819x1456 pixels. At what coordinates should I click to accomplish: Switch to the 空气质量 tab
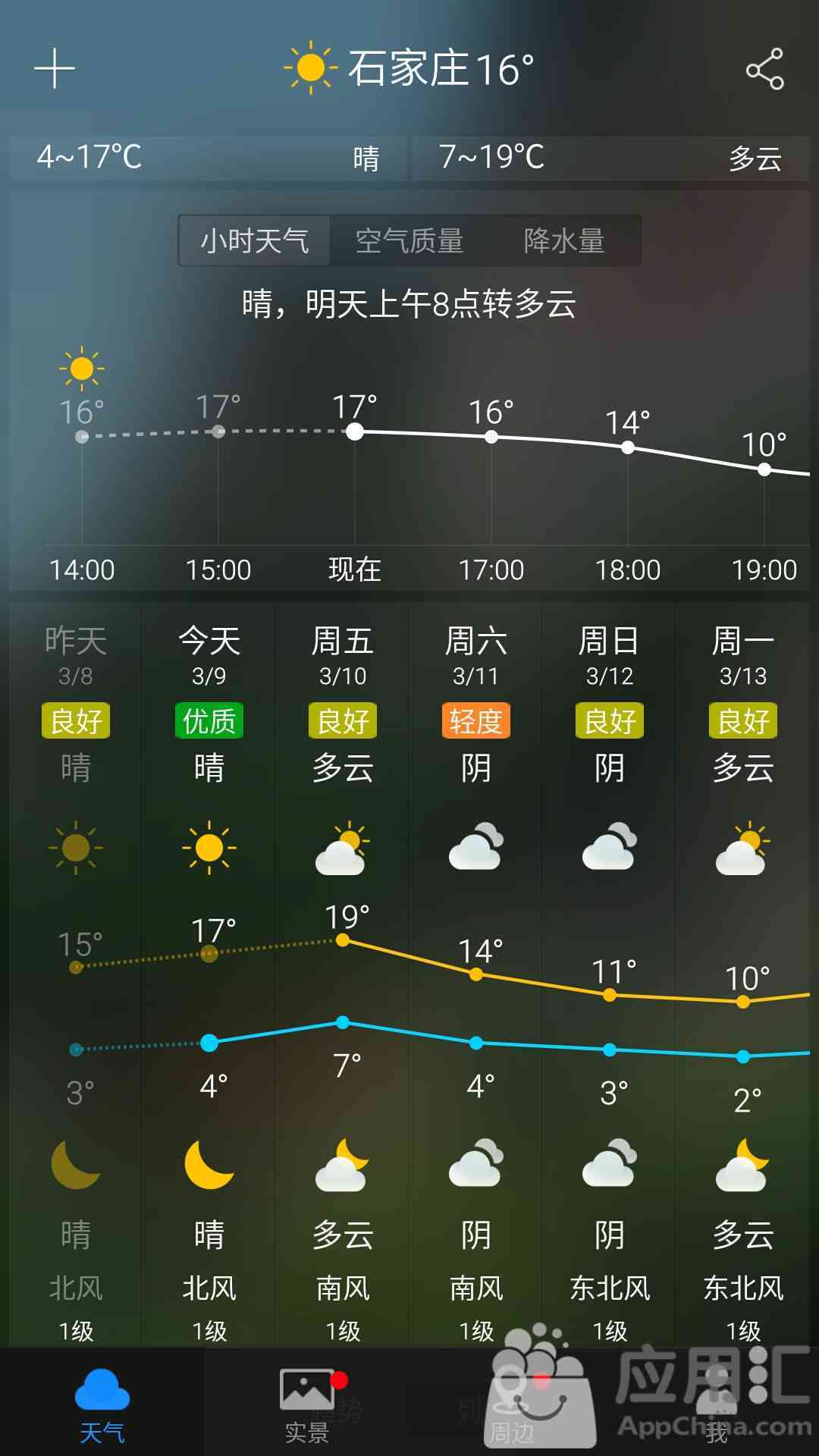pyautogui.click(x=409, y=241)
